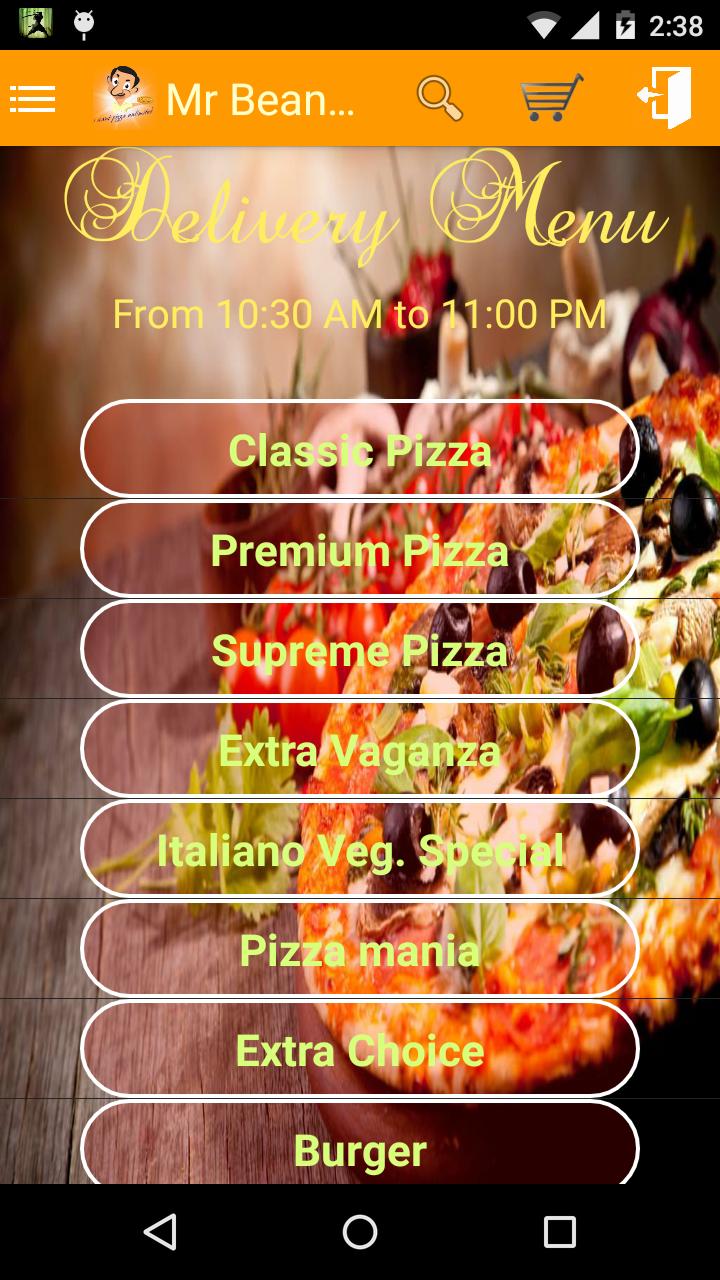Image resolution: width=720 pixels, height=1280 pixels.
Task: Select the Extra Vaganza option
Action: click(360, 749)
